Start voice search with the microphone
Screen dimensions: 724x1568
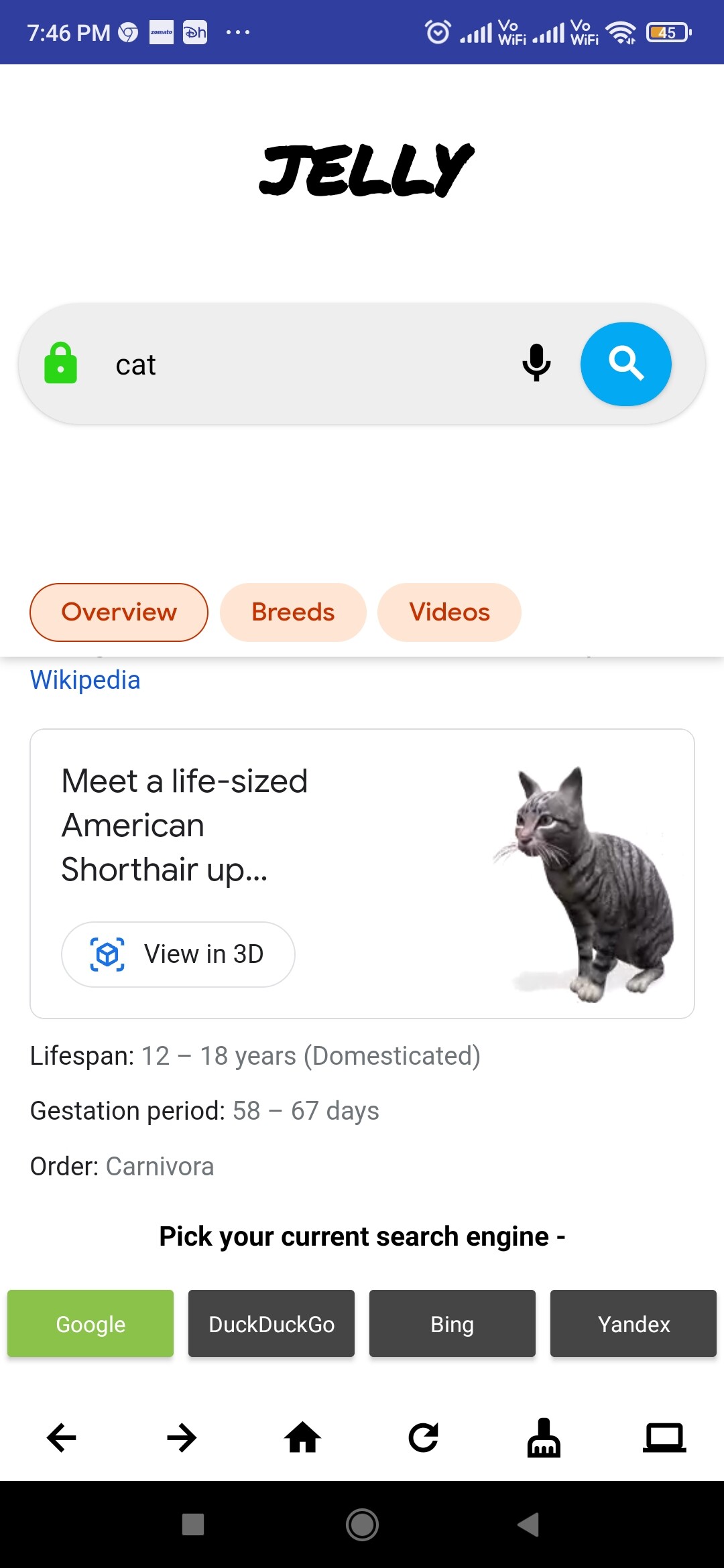point(536,363)
